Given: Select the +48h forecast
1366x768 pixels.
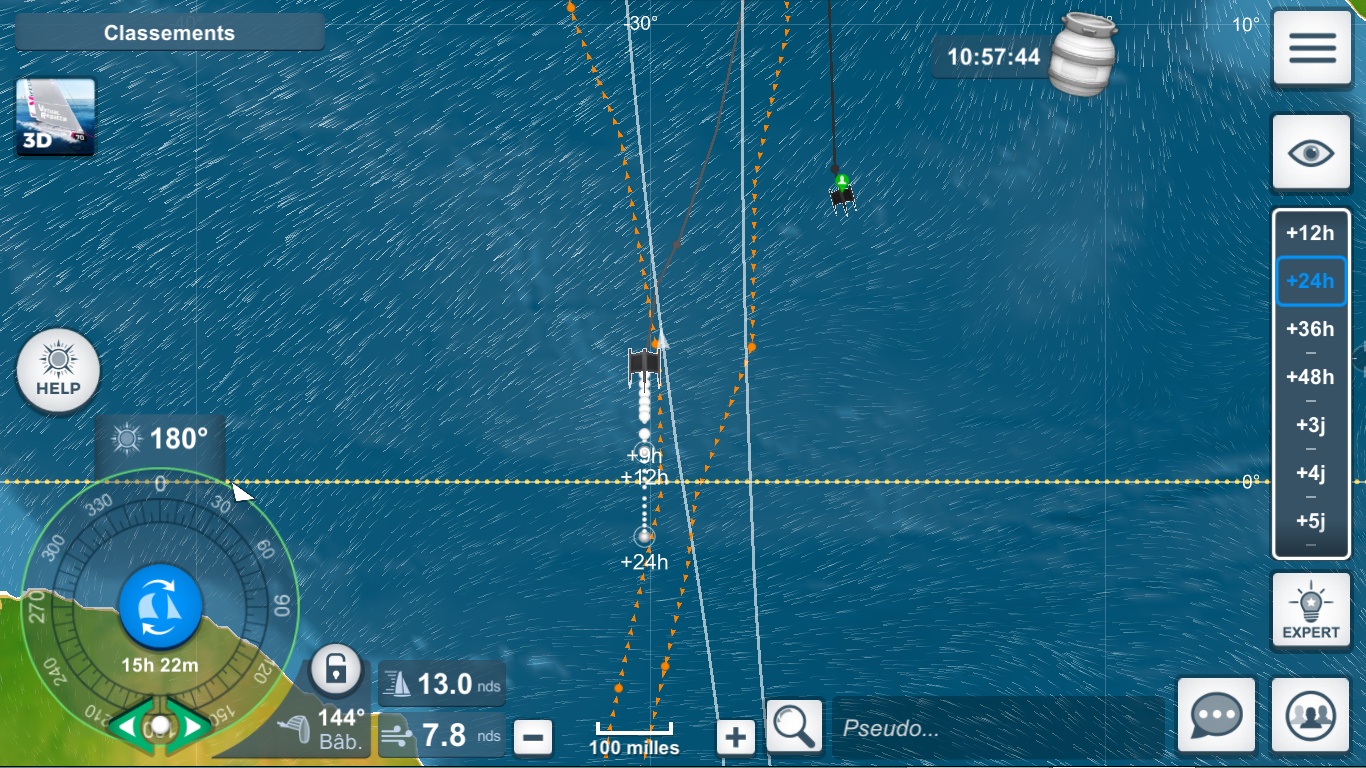Looking at the screenshot, I should 1310,377.
